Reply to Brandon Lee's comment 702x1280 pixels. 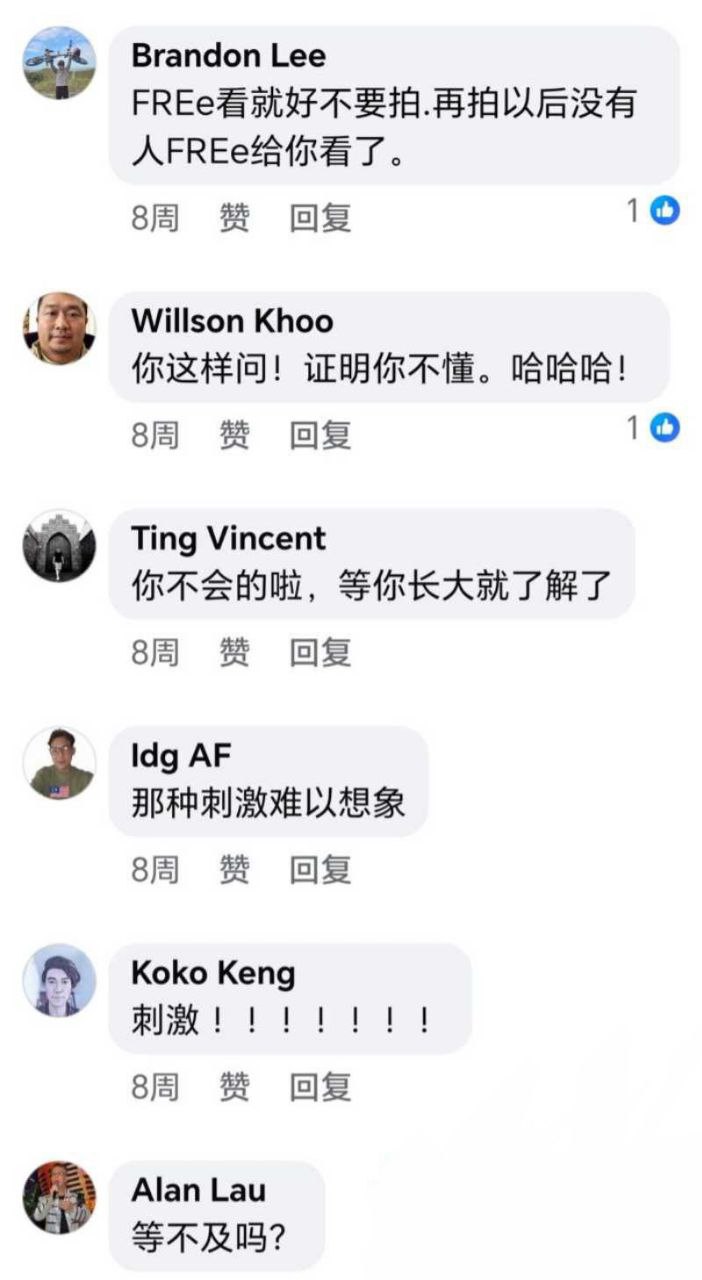(320, 218)
